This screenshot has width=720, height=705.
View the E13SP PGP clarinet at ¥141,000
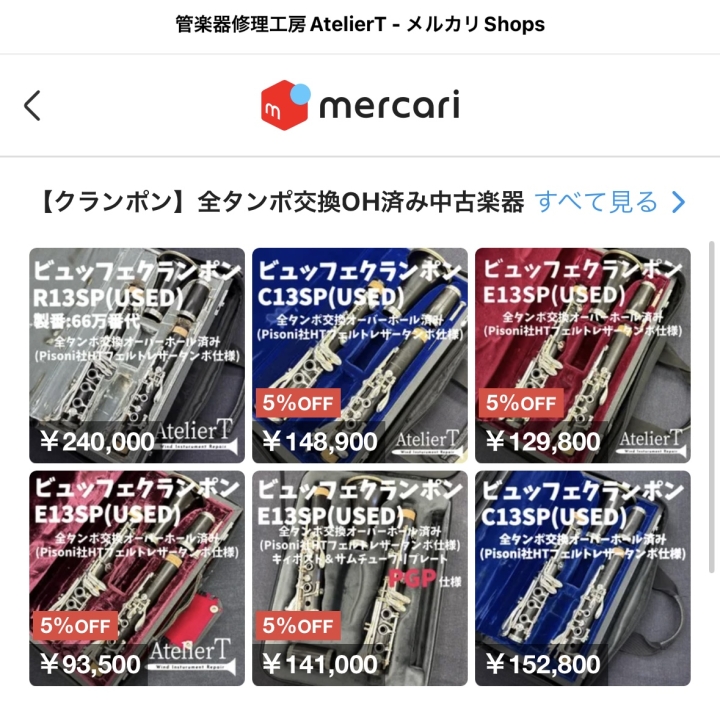click(x=359, y=578)
